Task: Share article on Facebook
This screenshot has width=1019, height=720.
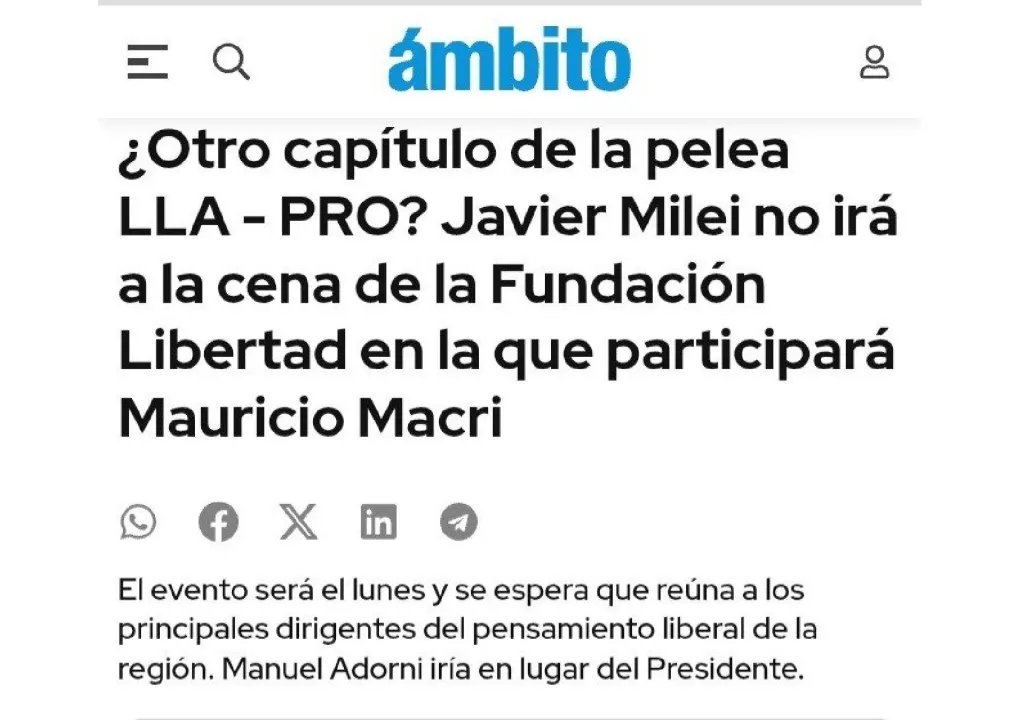Action: [218, 522]
